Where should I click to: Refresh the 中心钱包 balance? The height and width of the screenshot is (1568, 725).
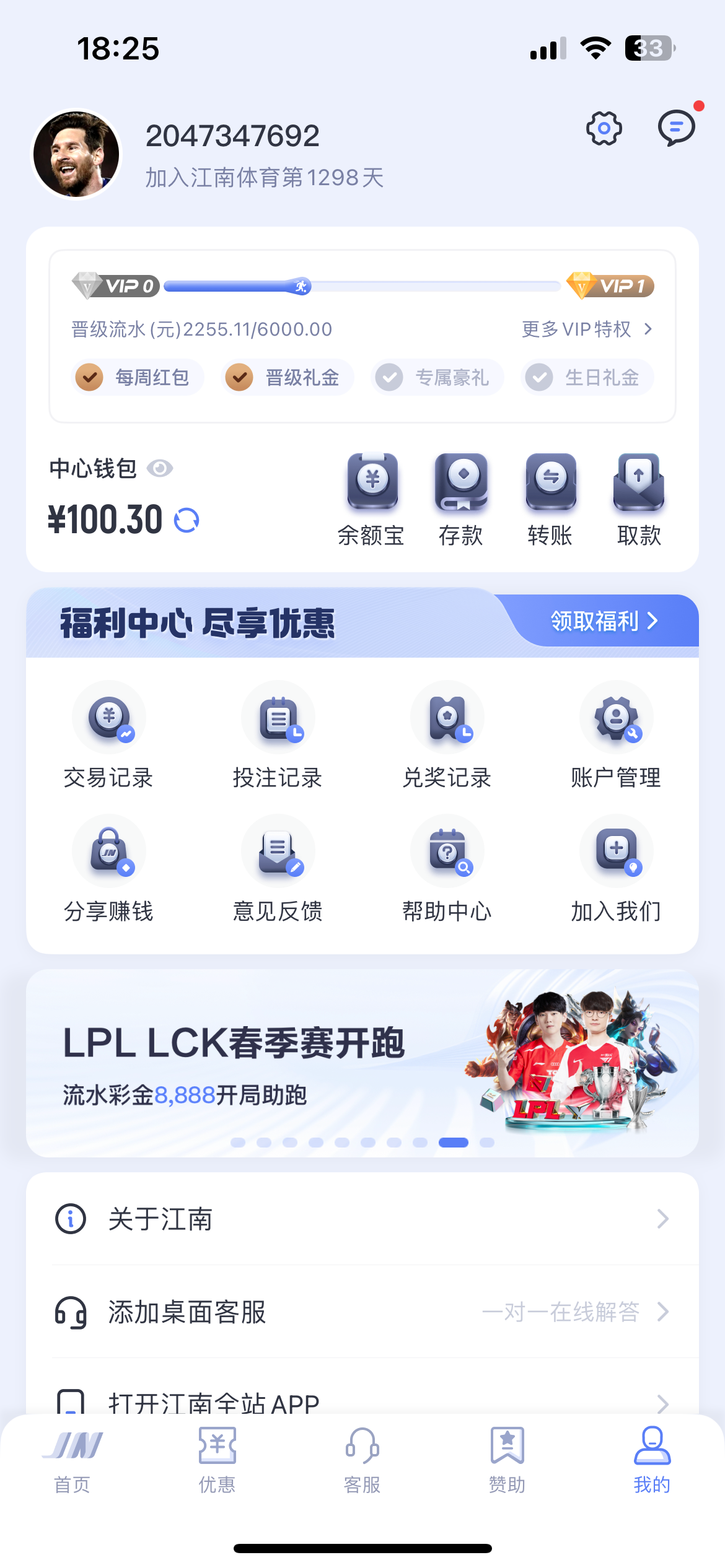coord(187,520)
